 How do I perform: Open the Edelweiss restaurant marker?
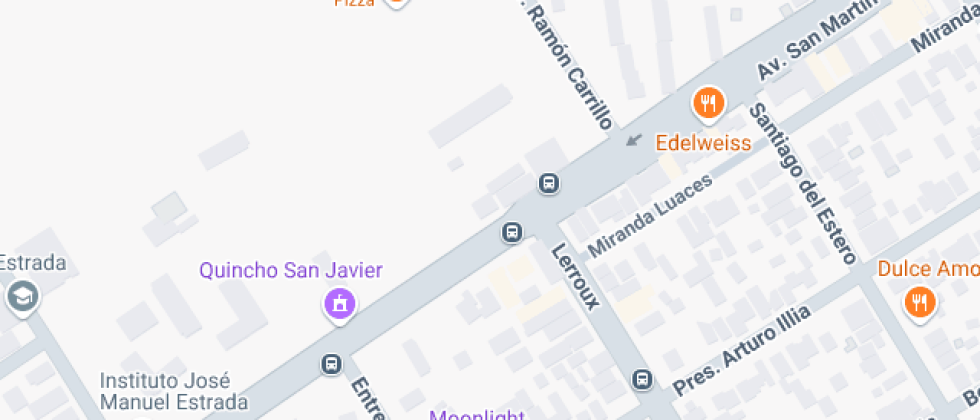708,102
